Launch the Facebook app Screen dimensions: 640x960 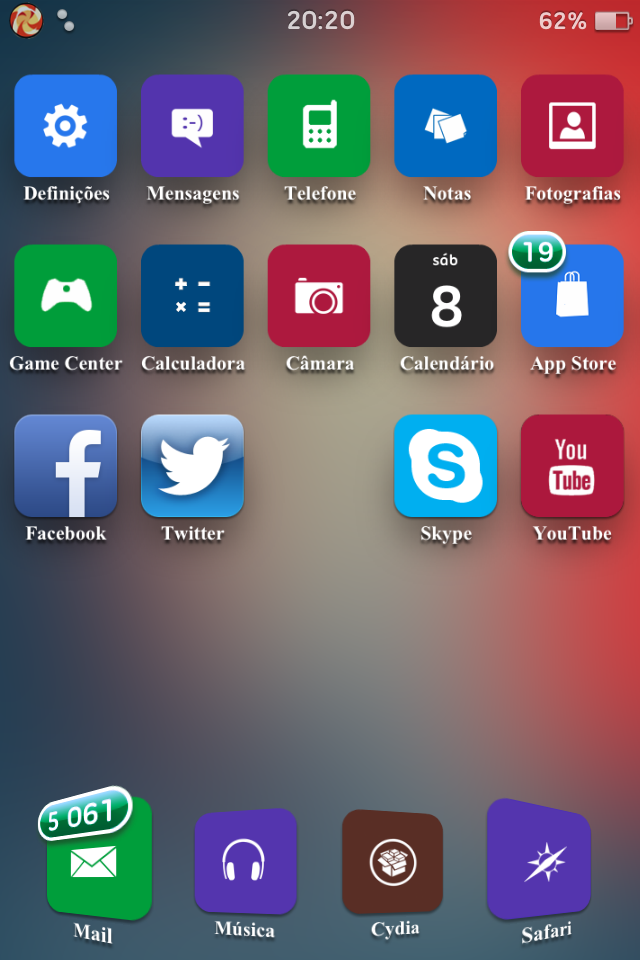65,466
